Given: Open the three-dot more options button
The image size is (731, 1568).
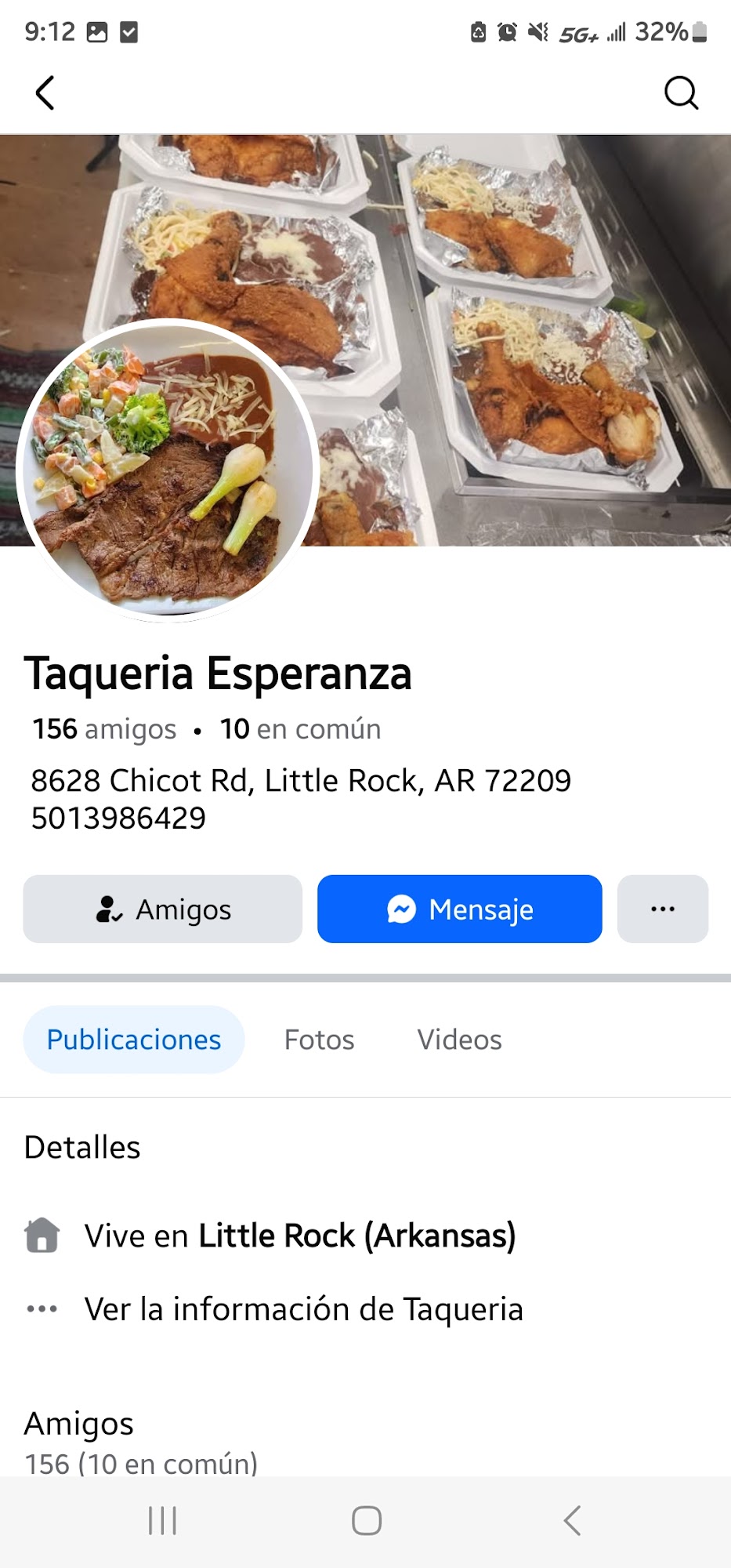Looking at the screenshot, I should pos(662,909).
